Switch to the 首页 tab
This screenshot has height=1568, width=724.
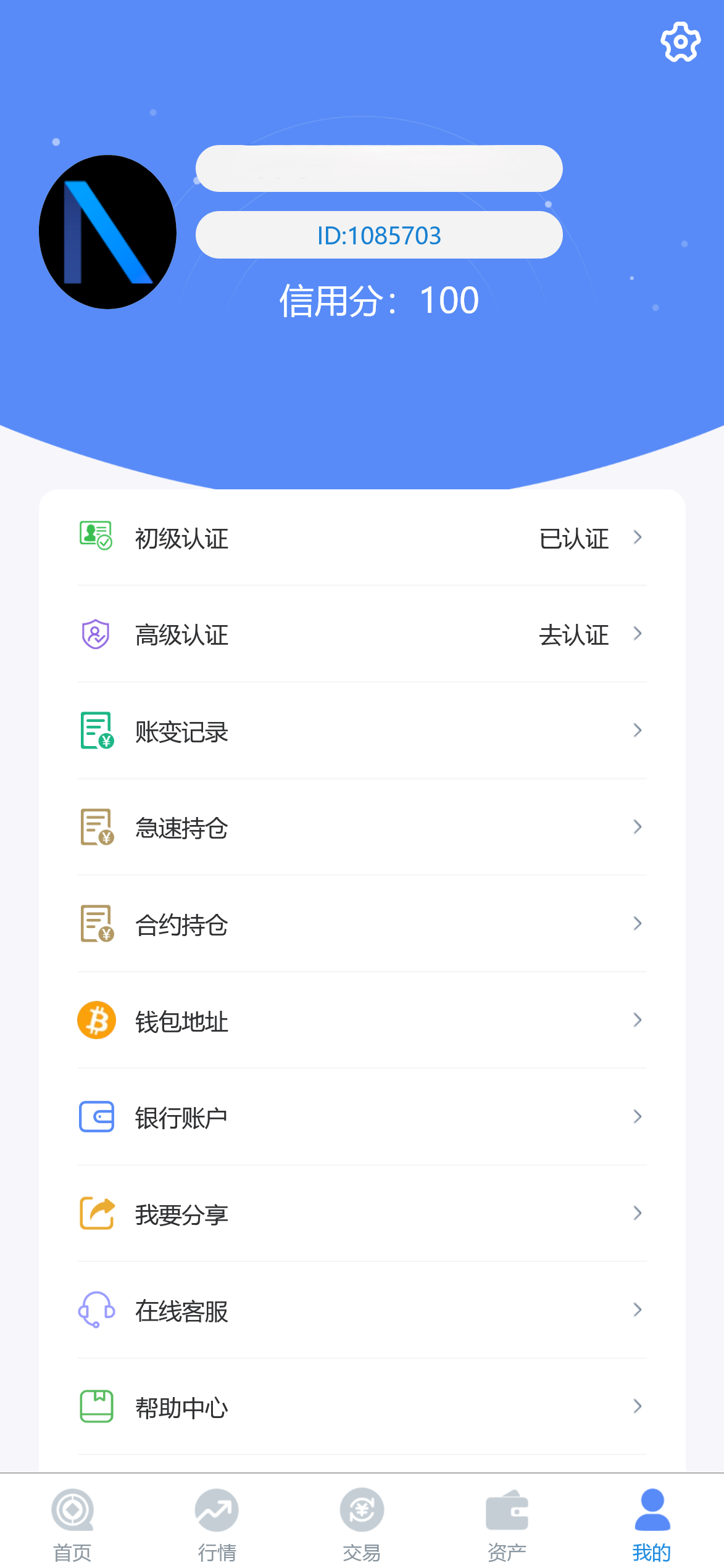(x=72, y=1524)
